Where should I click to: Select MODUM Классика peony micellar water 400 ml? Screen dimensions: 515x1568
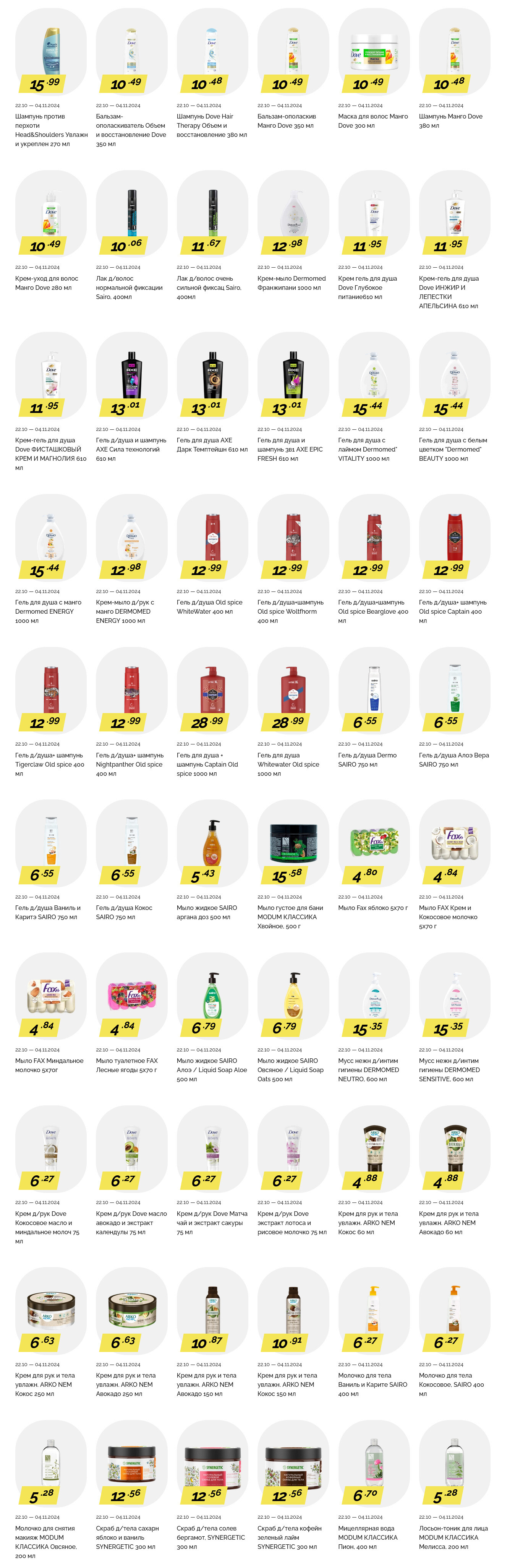click(x=373, y=1463)
